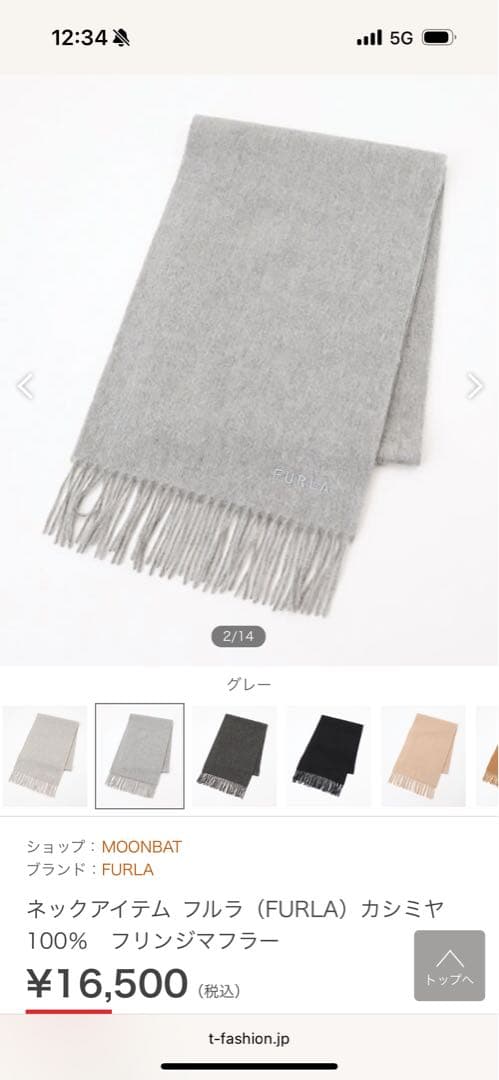This screenshot has height=1080, width=499.
Task: Show the next product image
Action: (x=474, y=386)
